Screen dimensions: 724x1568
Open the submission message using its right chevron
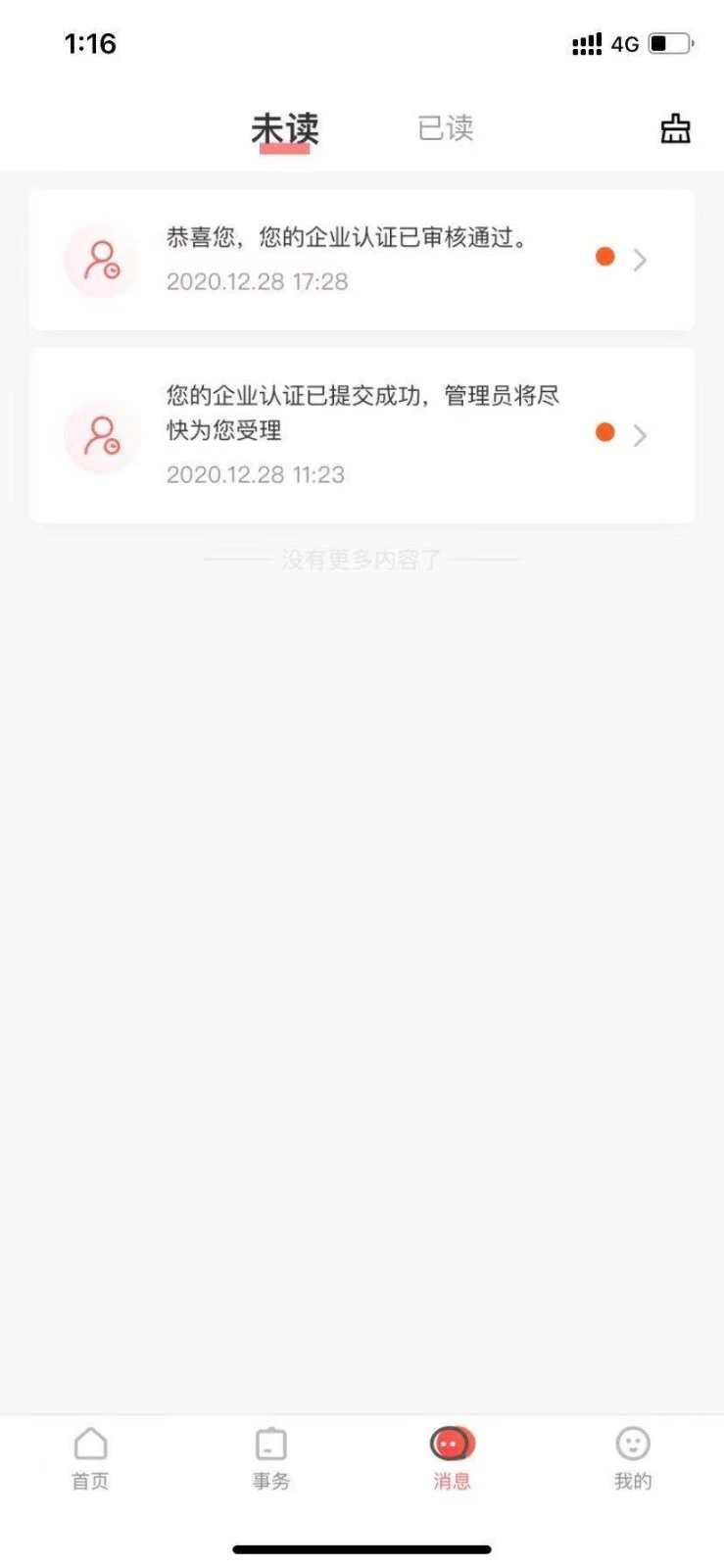pos(642,434)
